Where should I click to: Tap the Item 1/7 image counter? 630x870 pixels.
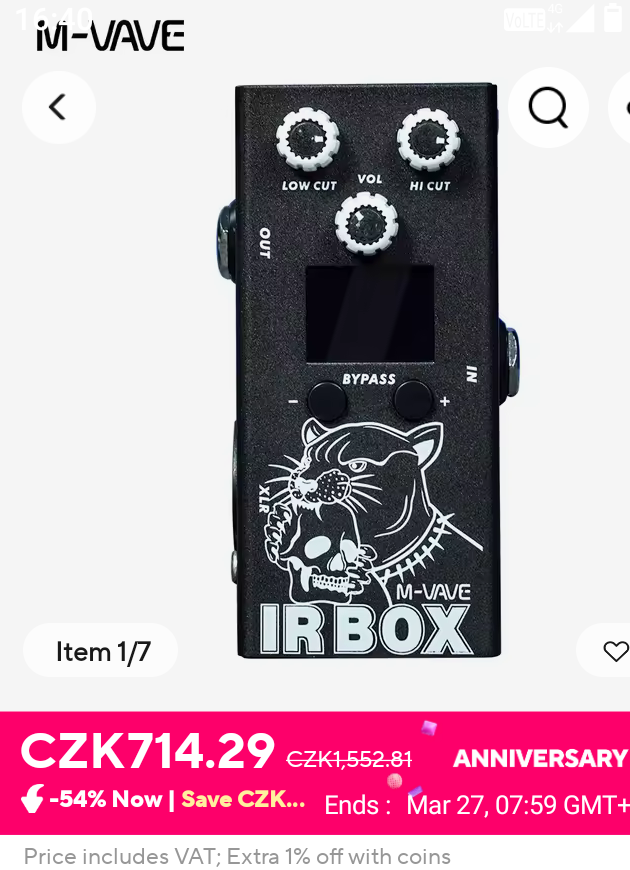click(101, 651)
